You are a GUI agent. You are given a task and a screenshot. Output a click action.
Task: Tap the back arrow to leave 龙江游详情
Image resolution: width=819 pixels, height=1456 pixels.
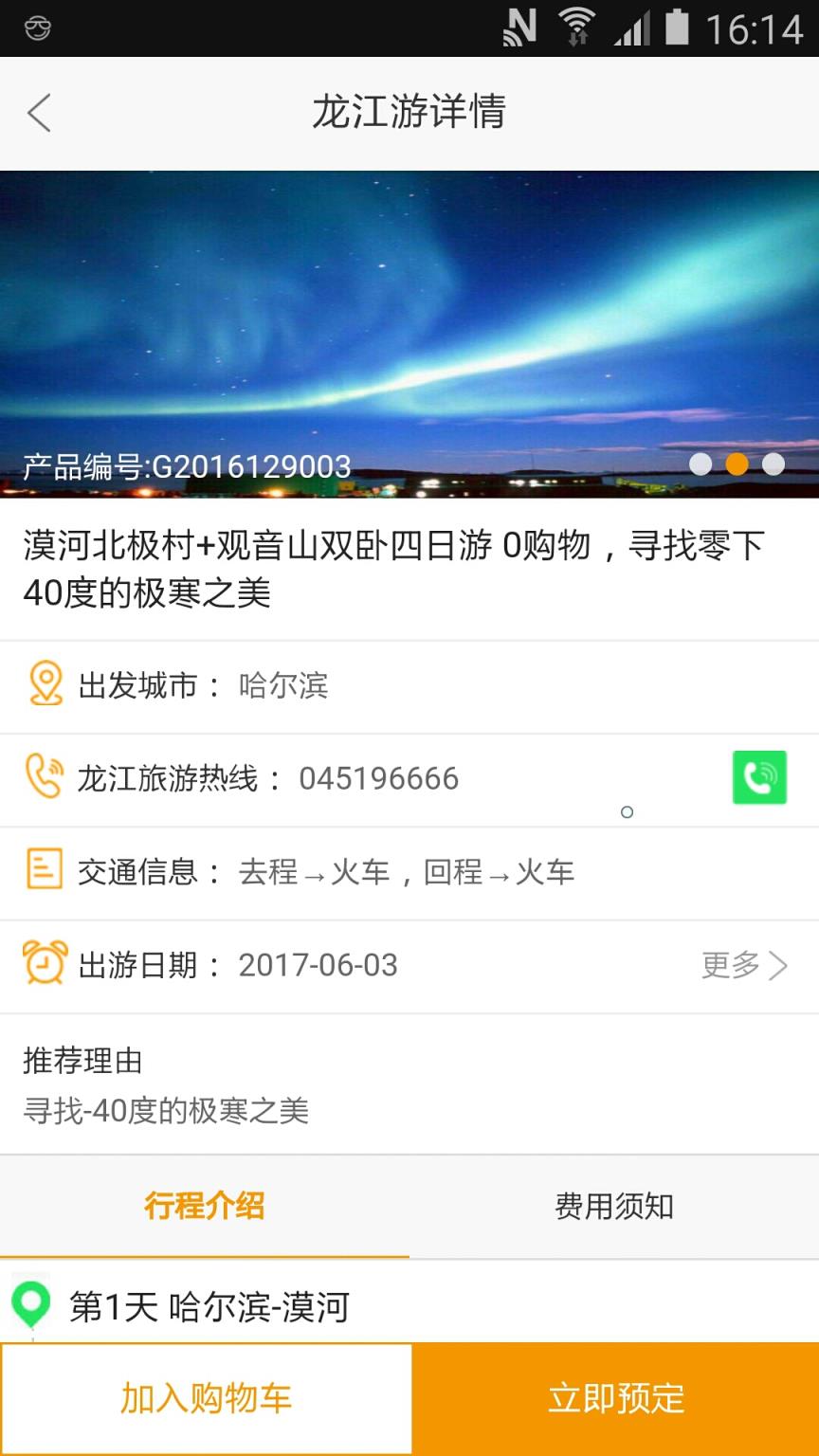(x=39, y=112)
